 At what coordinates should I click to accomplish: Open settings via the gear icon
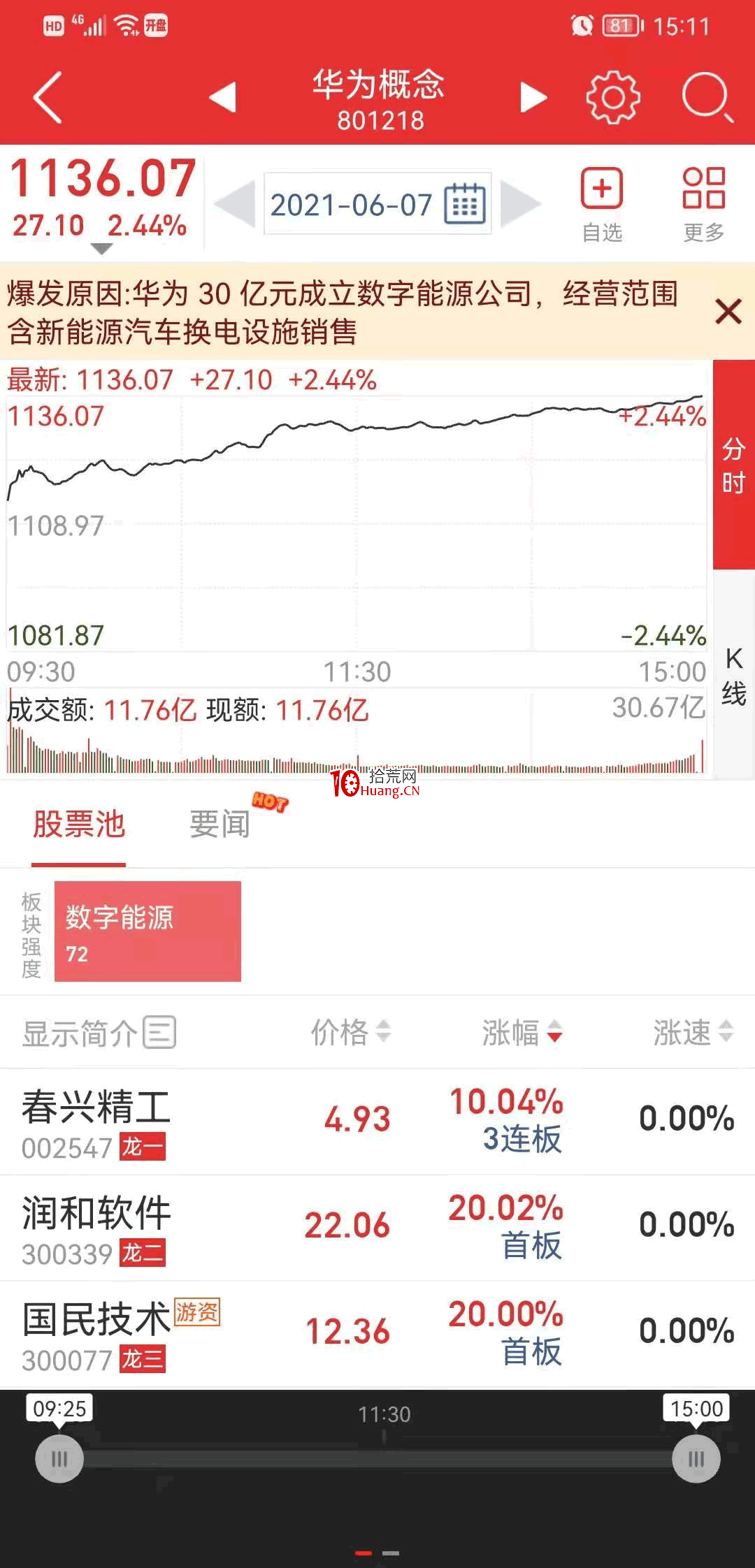pos(612,98)
